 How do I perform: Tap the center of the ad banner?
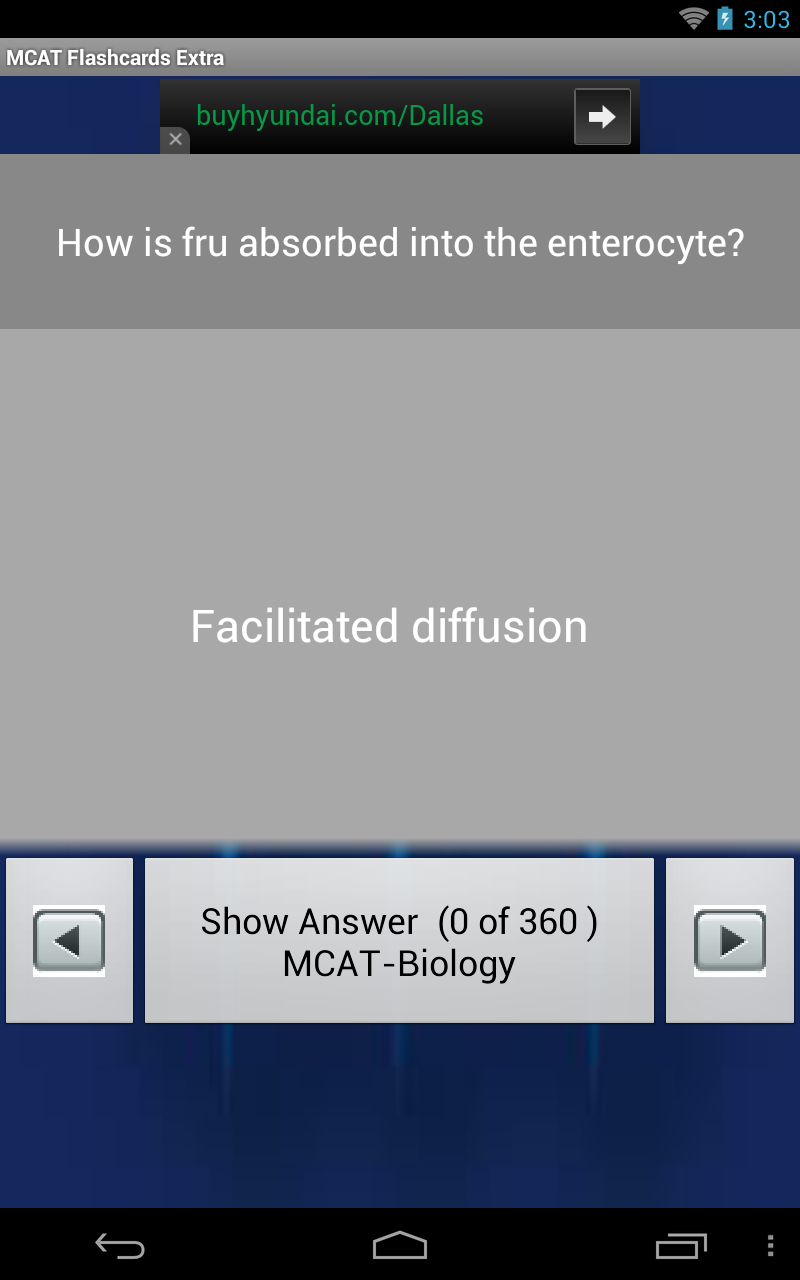click(x=400, y=116)
